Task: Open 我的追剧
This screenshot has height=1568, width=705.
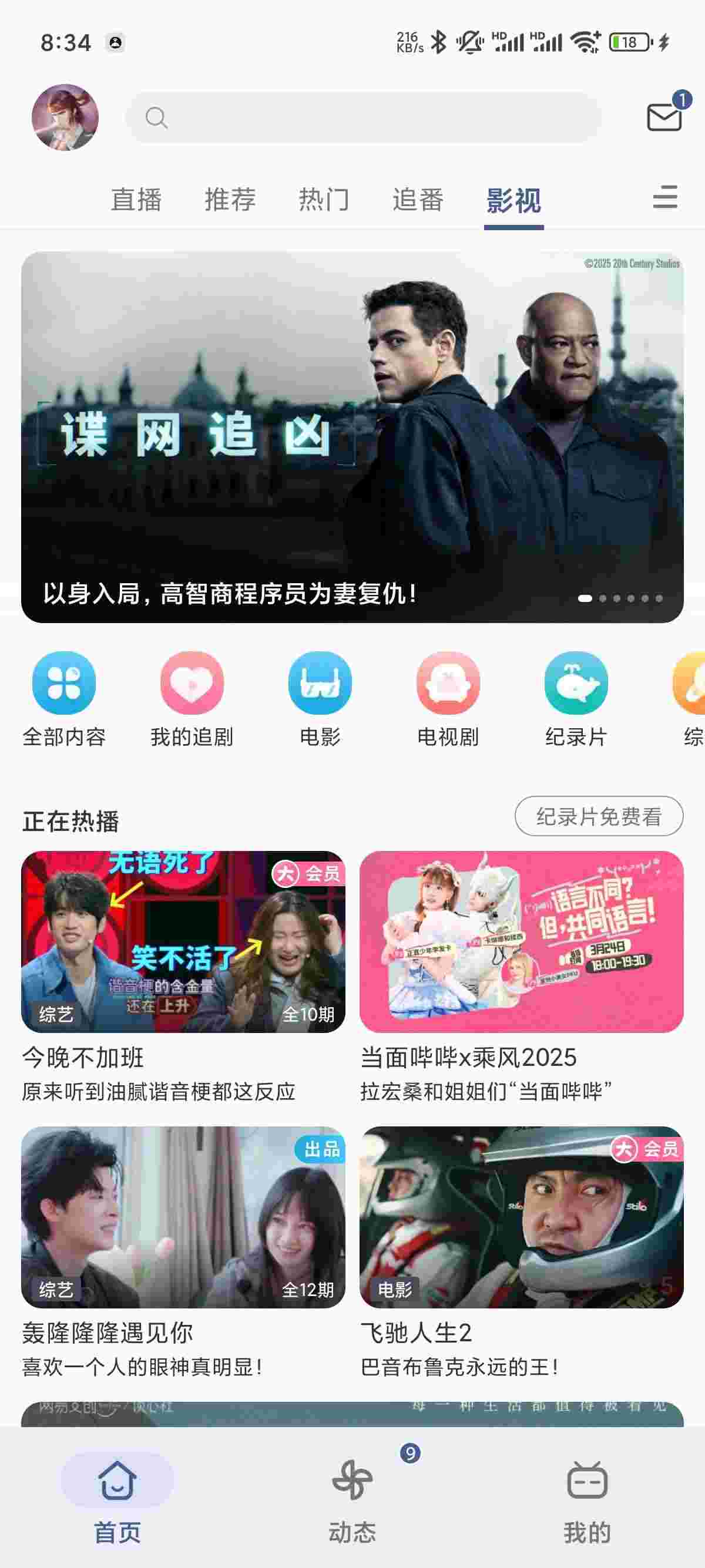Action: point(192,698)
